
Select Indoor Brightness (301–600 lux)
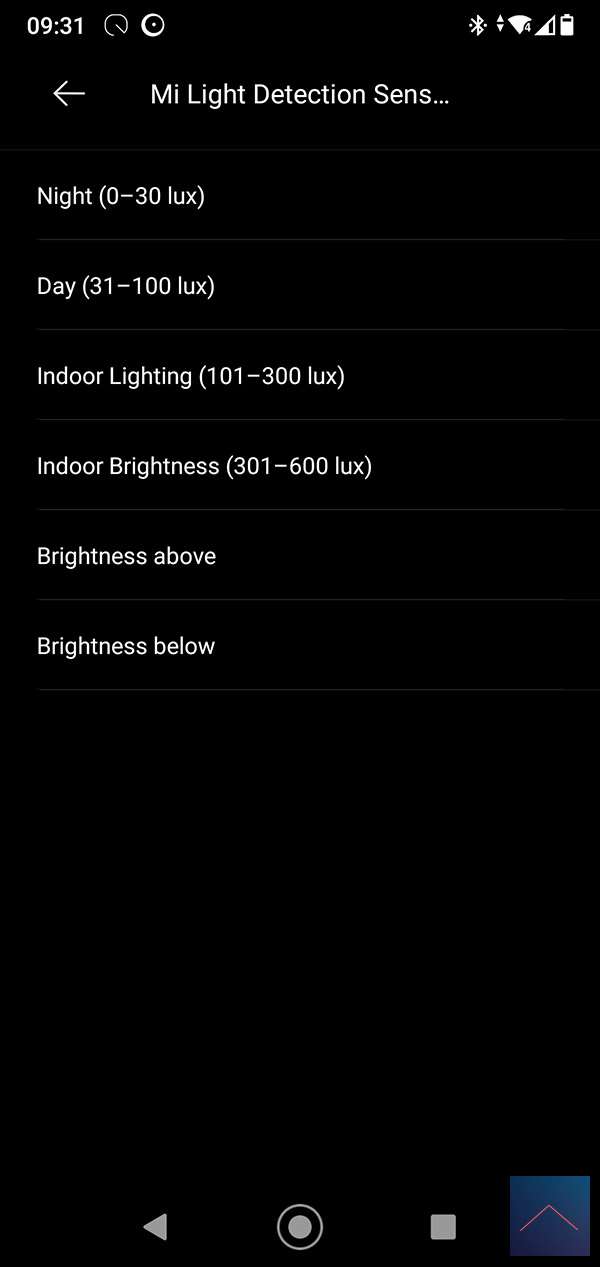click(x=204, y=466)
